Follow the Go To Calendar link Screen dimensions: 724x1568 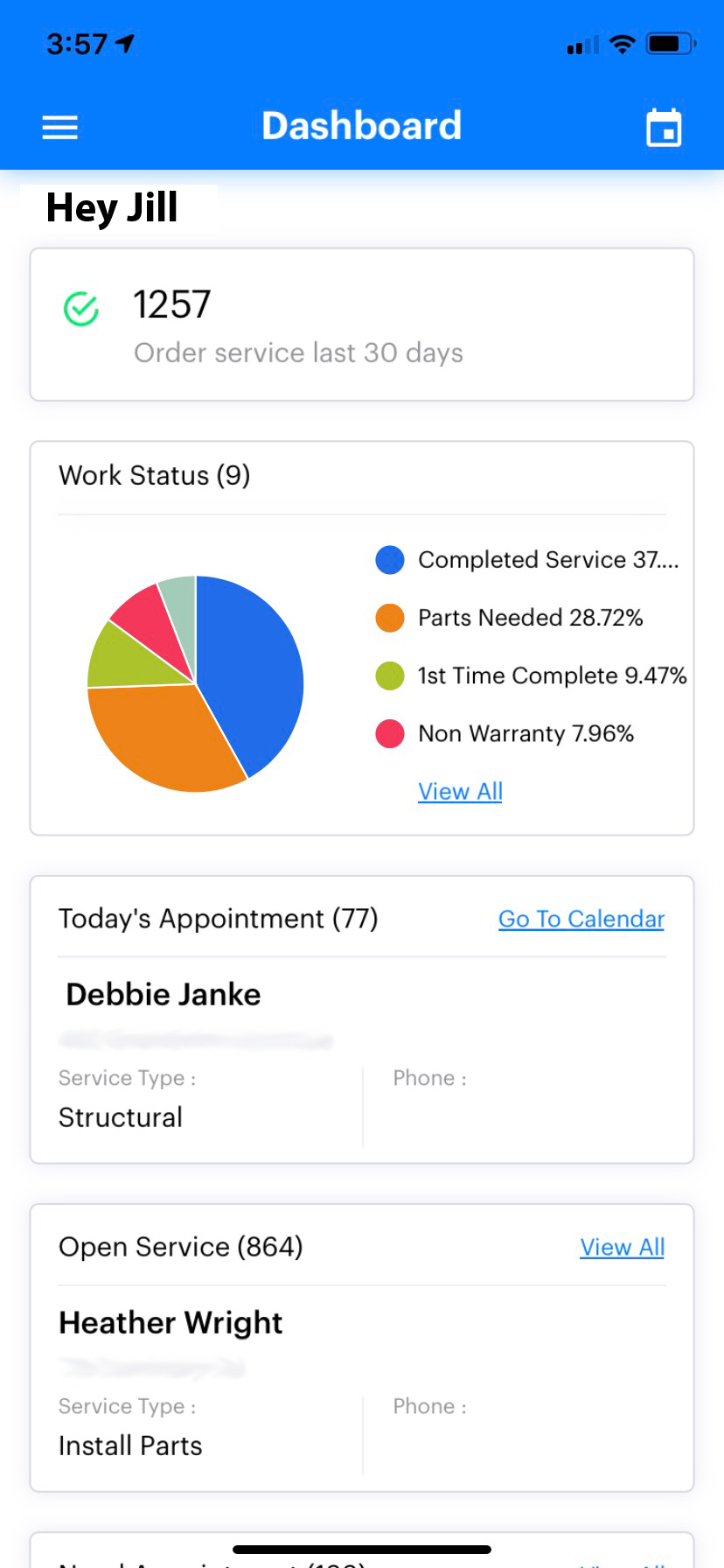click(x=581, y=919)
